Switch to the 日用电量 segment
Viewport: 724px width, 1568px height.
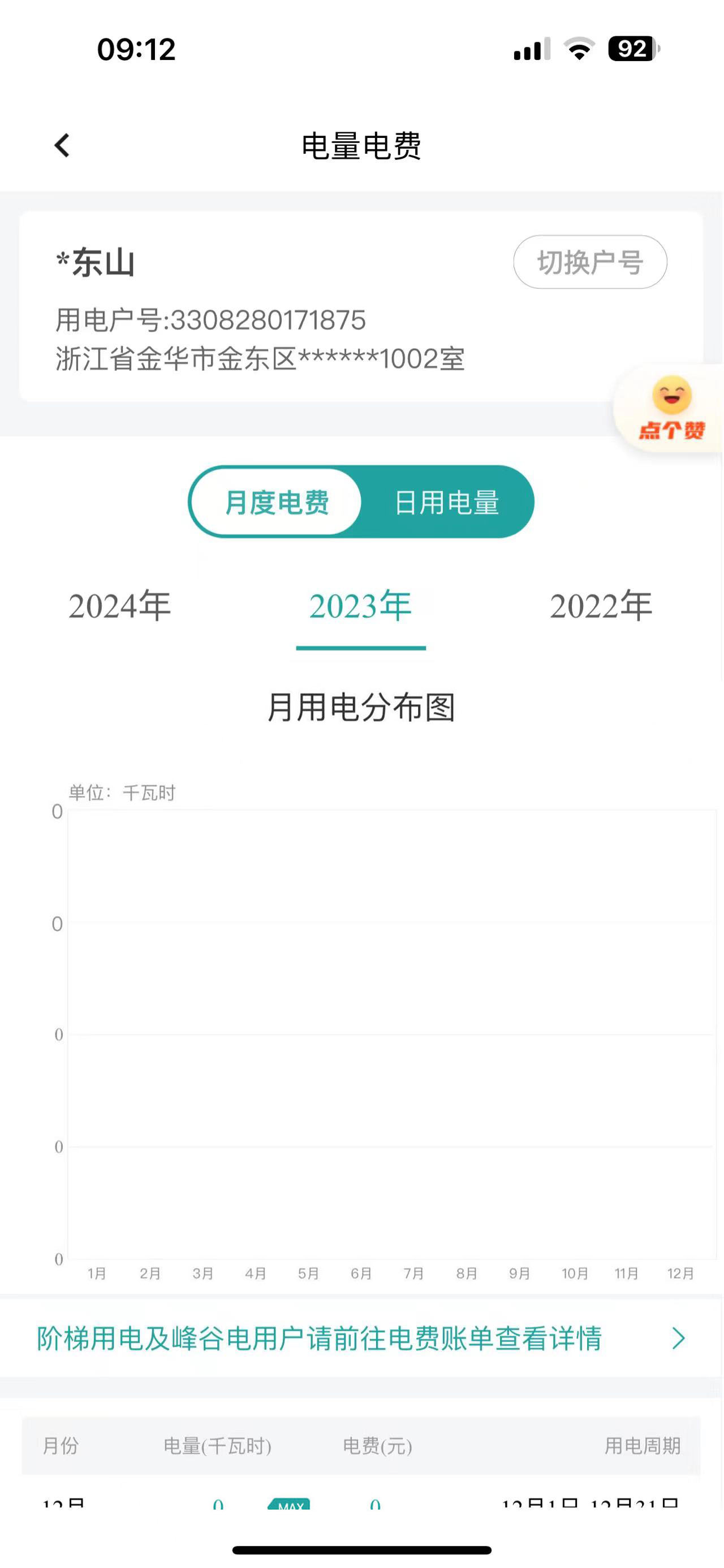(447, 502)
